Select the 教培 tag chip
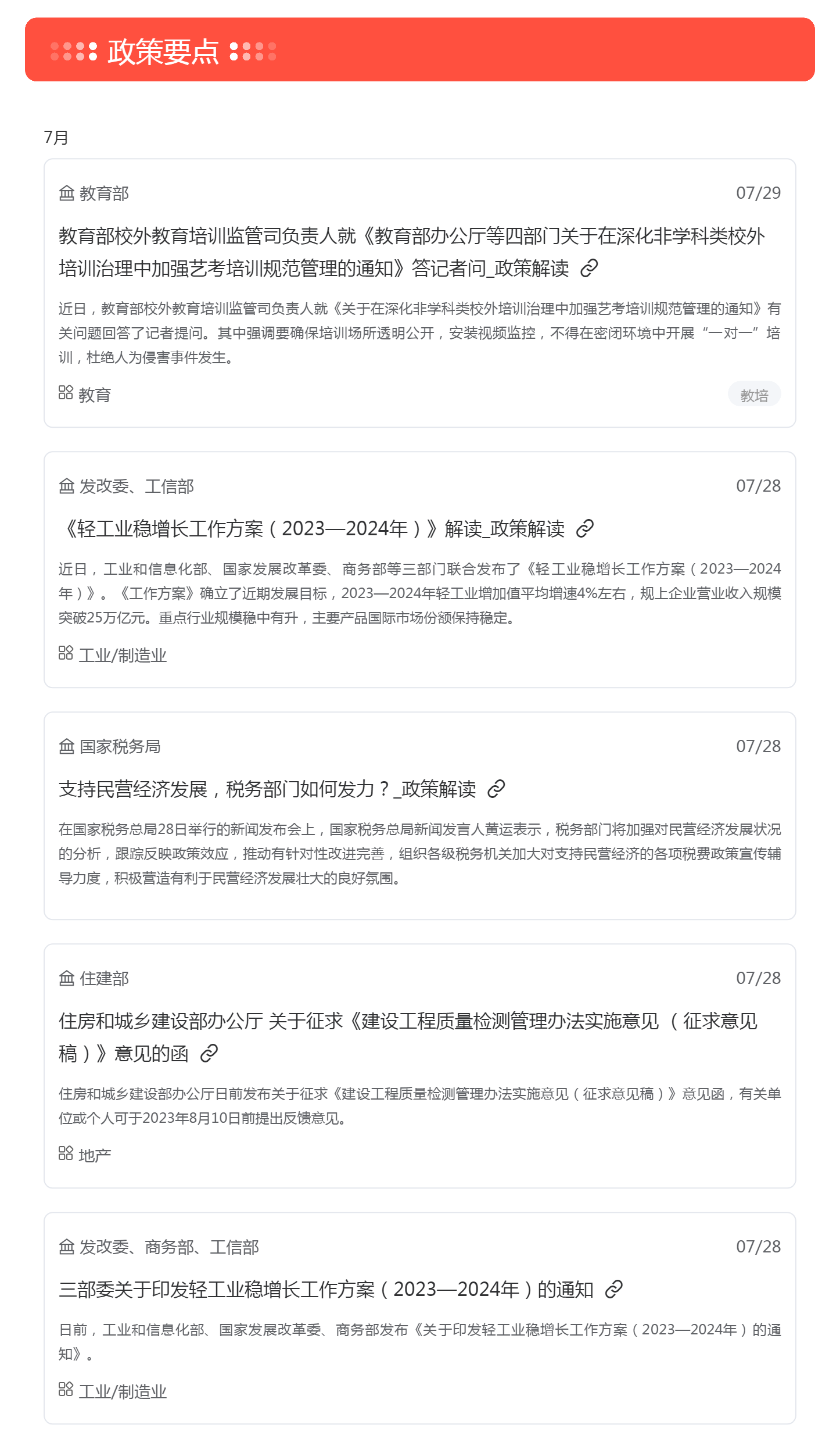Viewport: 840px width, 1439px height. click(x=753, y=395)
